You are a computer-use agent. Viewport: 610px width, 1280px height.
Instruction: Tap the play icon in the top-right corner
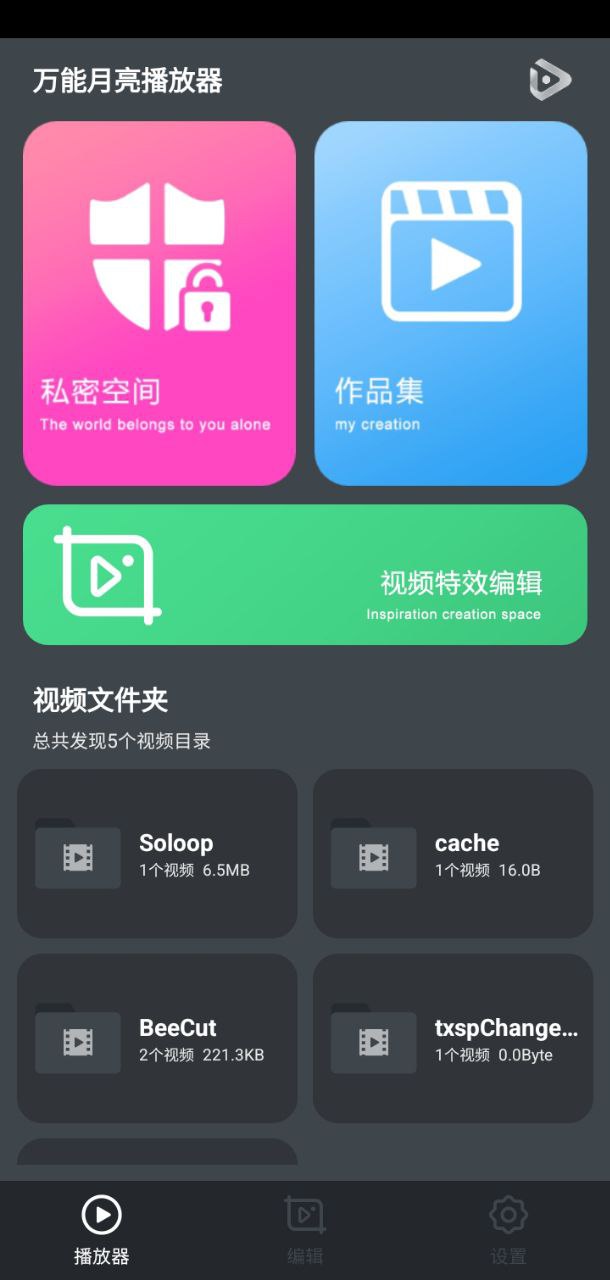coord(550,80)
